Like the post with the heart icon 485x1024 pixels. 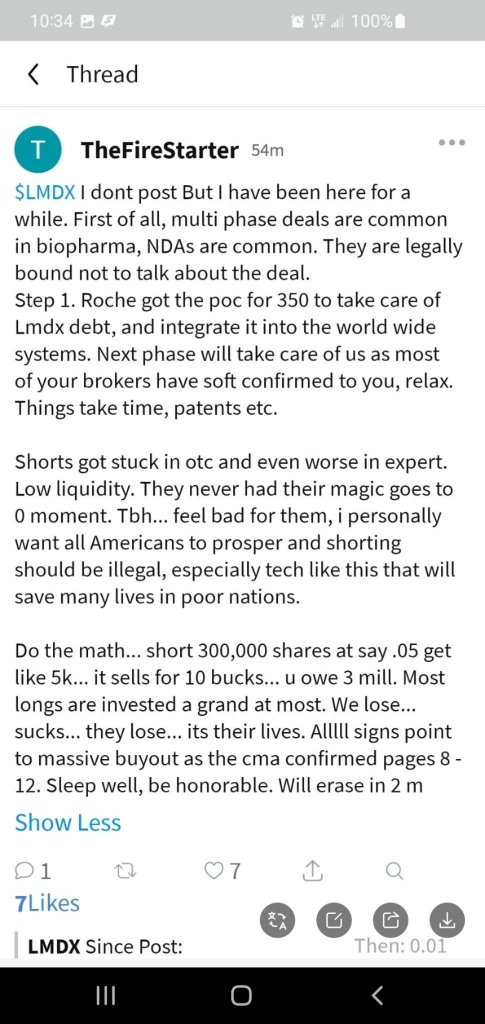point(223,871)
